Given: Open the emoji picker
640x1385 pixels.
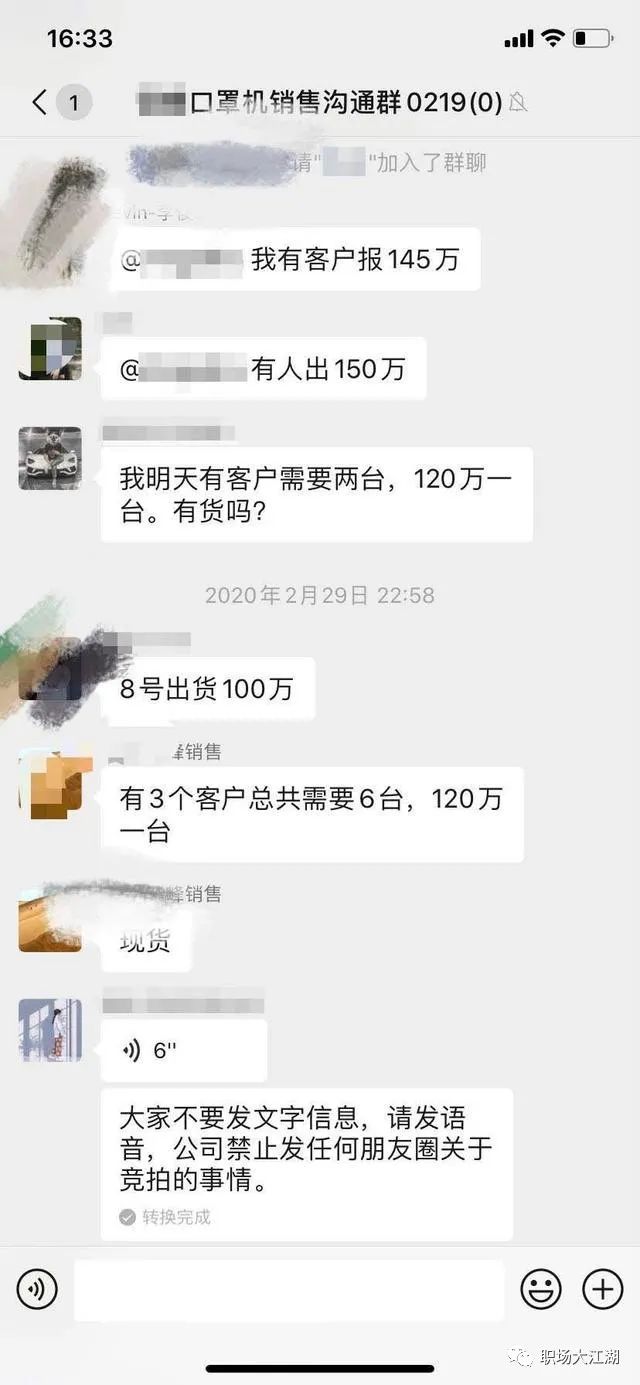Looking at the screenshot, I should [541, 1290].
